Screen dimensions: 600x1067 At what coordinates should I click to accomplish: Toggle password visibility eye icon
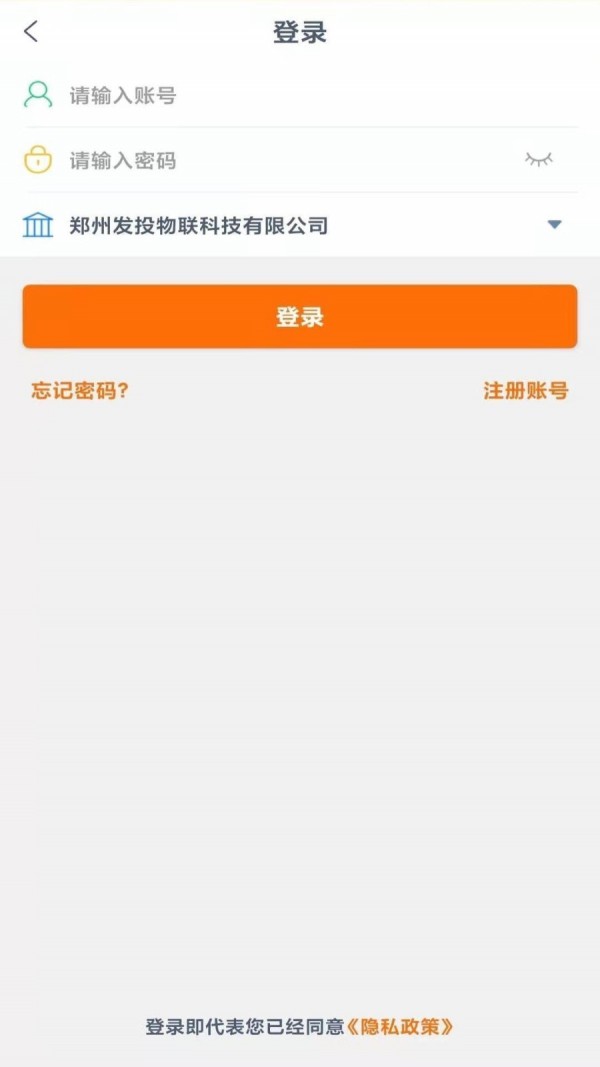(x=539, y=160)
